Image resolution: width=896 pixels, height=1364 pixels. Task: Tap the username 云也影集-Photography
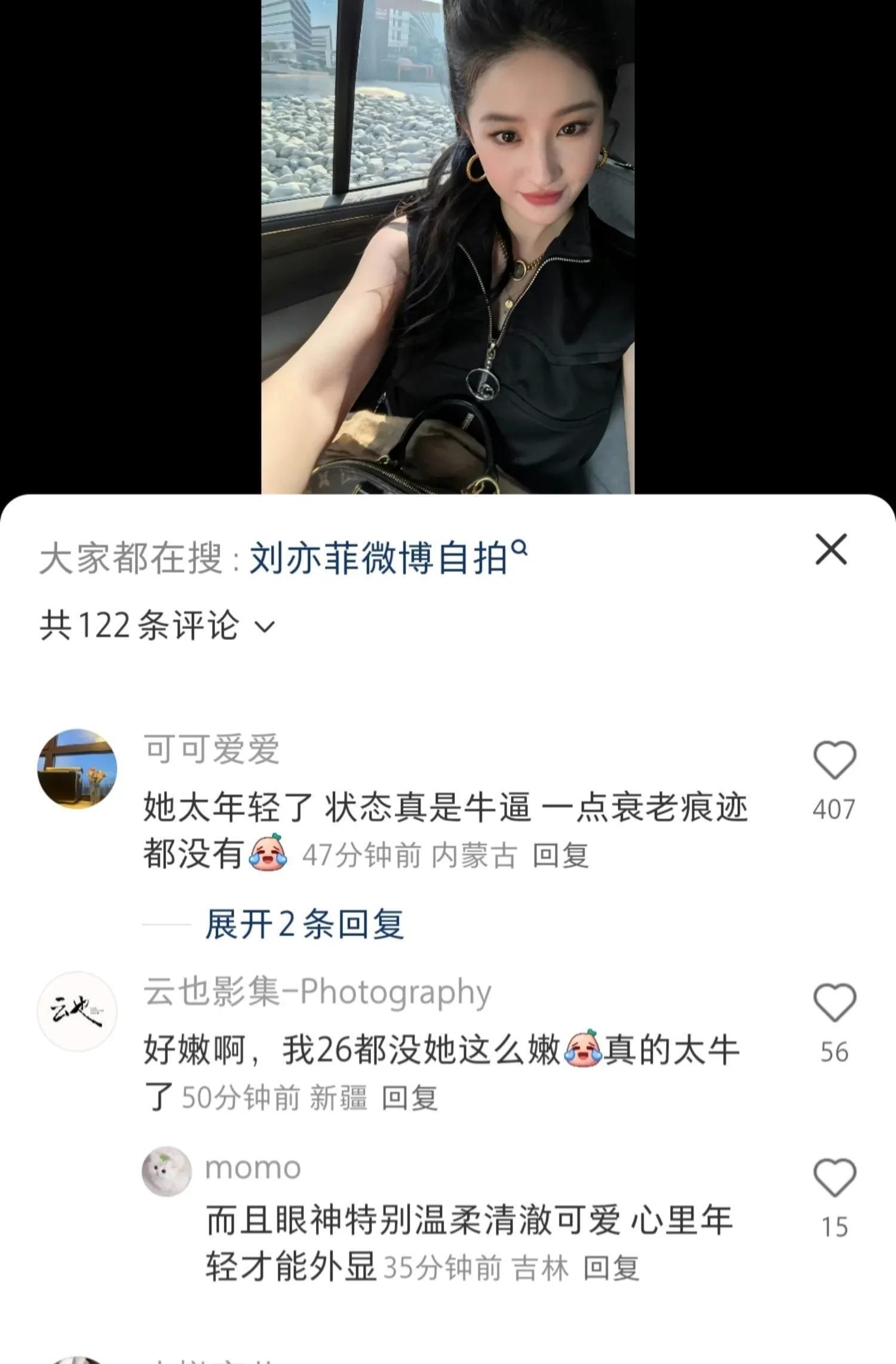[x=317, y=992]
